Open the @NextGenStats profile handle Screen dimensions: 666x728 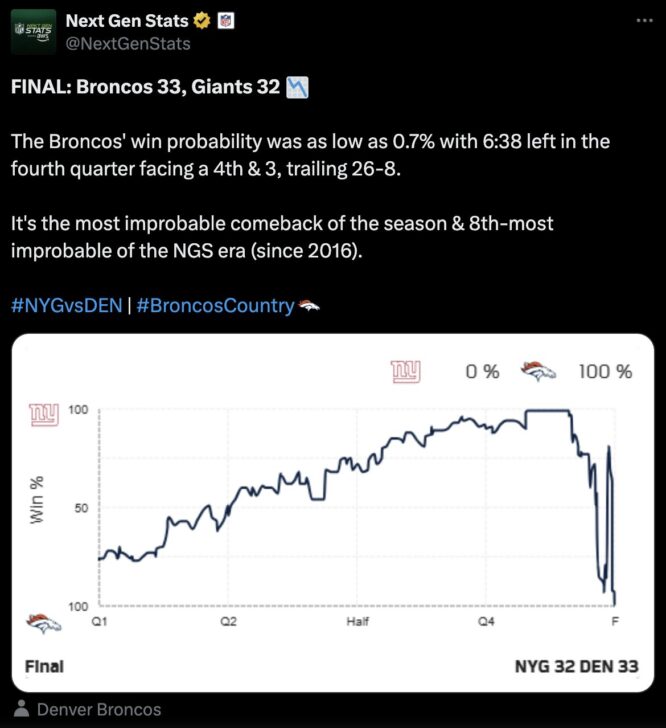point(127,43)
